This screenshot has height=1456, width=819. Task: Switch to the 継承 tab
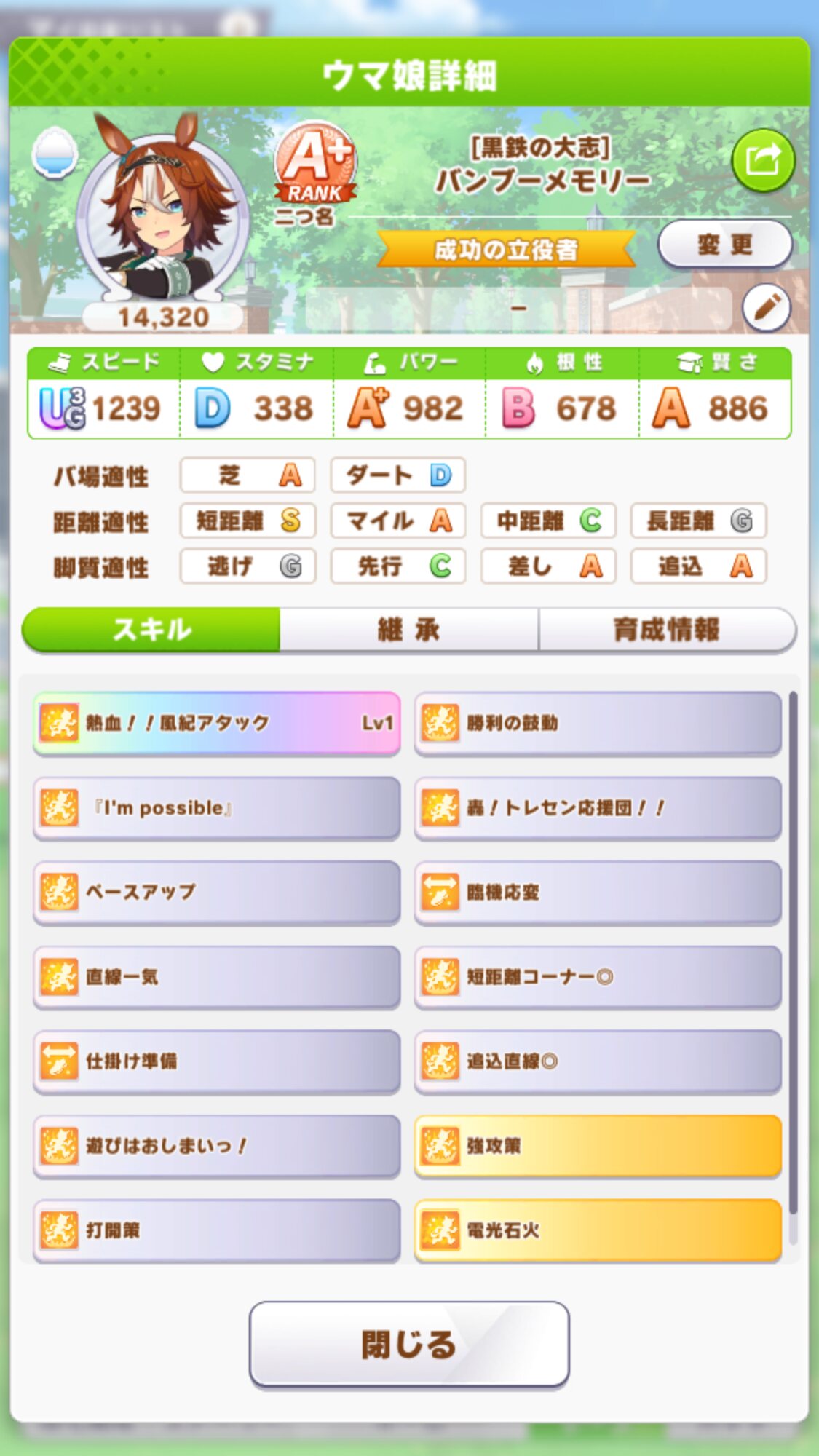point(408,630)
